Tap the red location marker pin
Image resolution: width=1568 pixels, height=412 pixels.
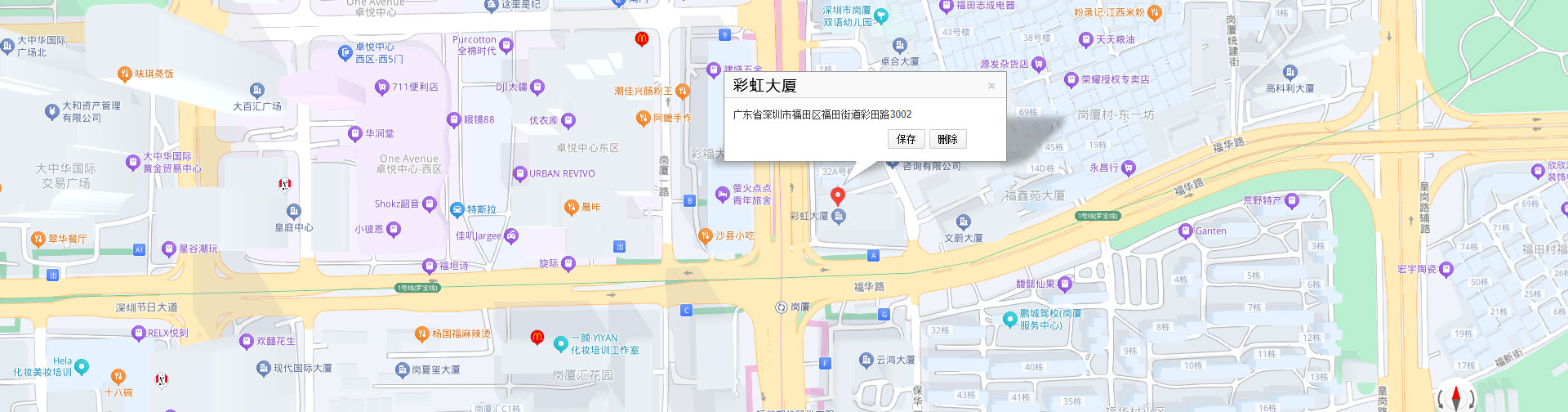click(837, 196)
